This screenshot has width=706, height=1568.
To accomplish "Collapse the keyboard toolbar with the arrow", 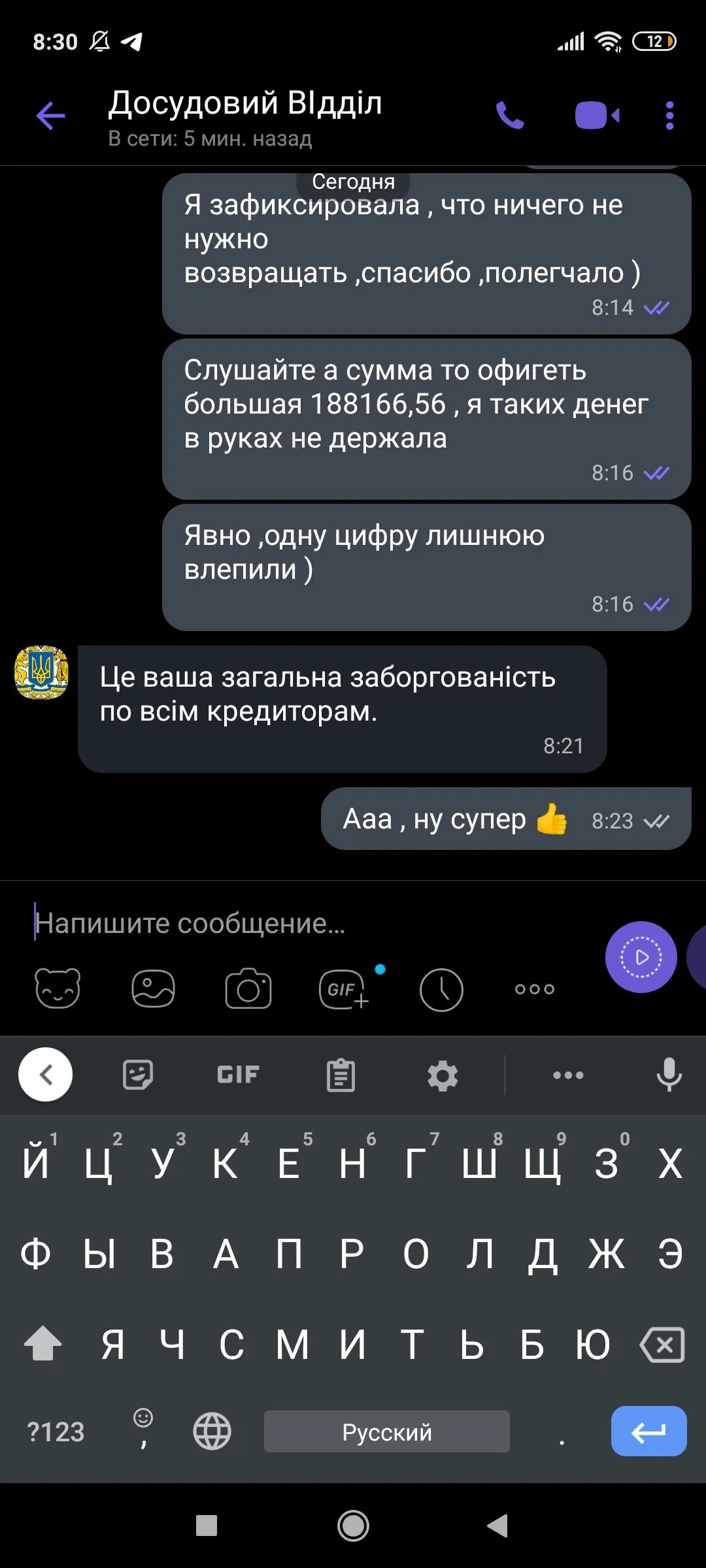I will click(46, 1075).
